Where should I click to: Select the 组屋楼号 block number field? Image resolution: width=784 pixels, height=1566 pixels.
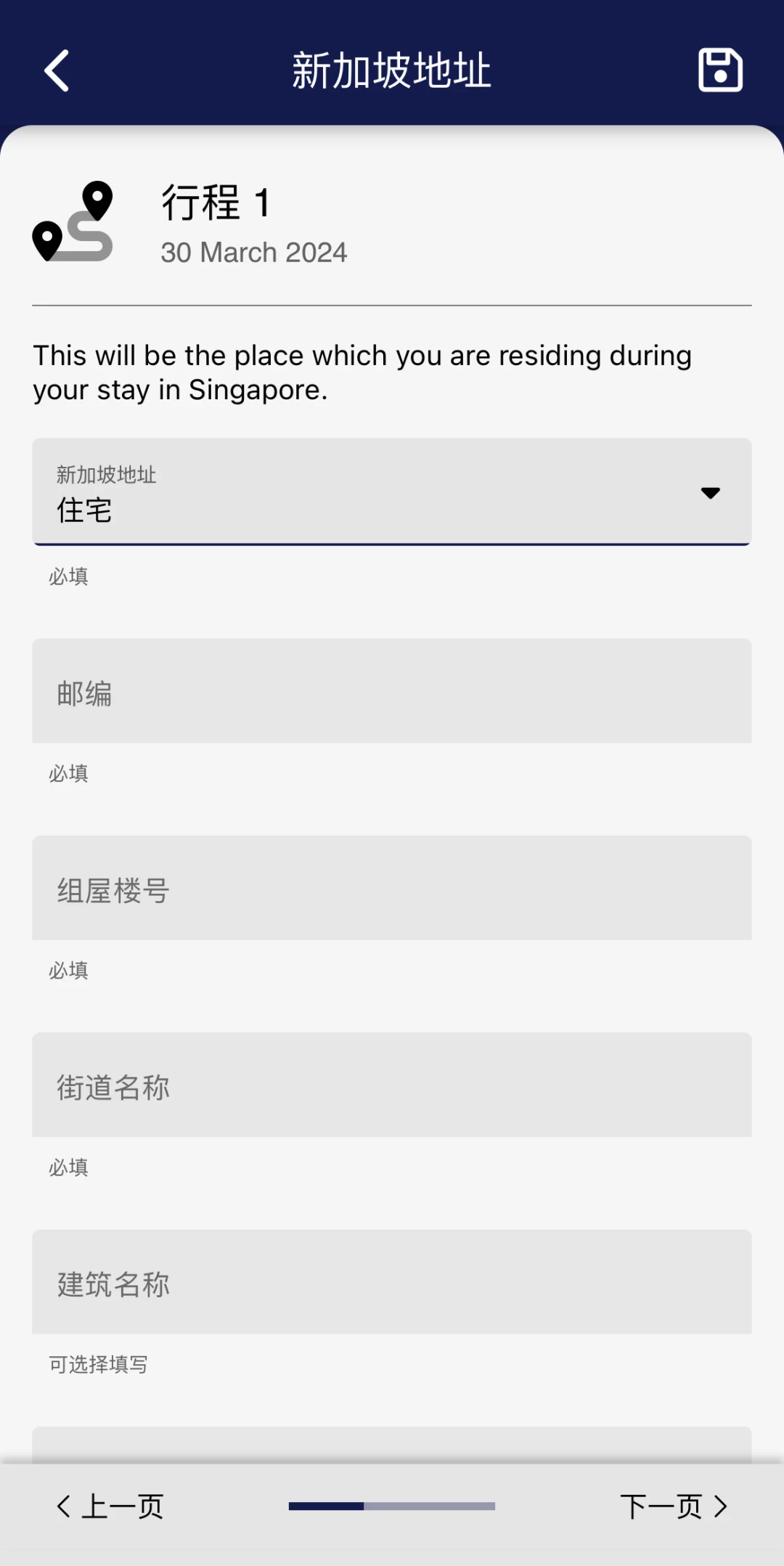click(x=392, y=888)
